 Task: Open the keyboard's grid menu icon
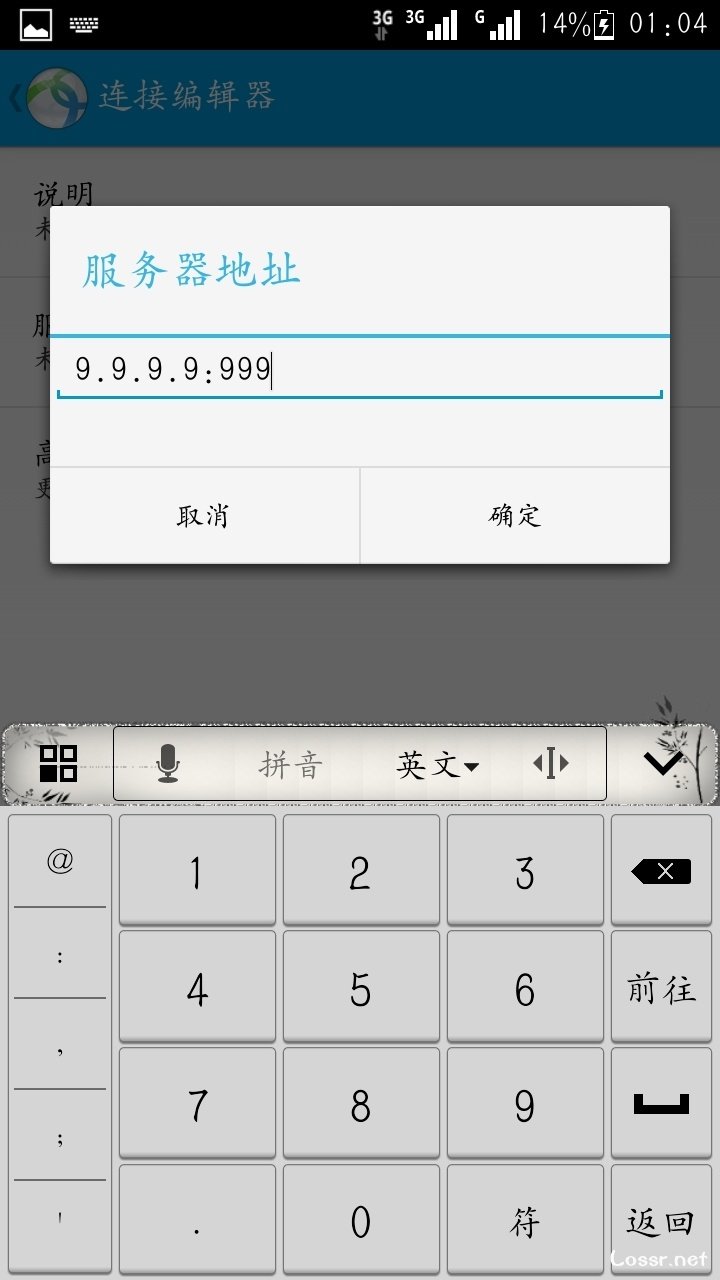point(58,764)
